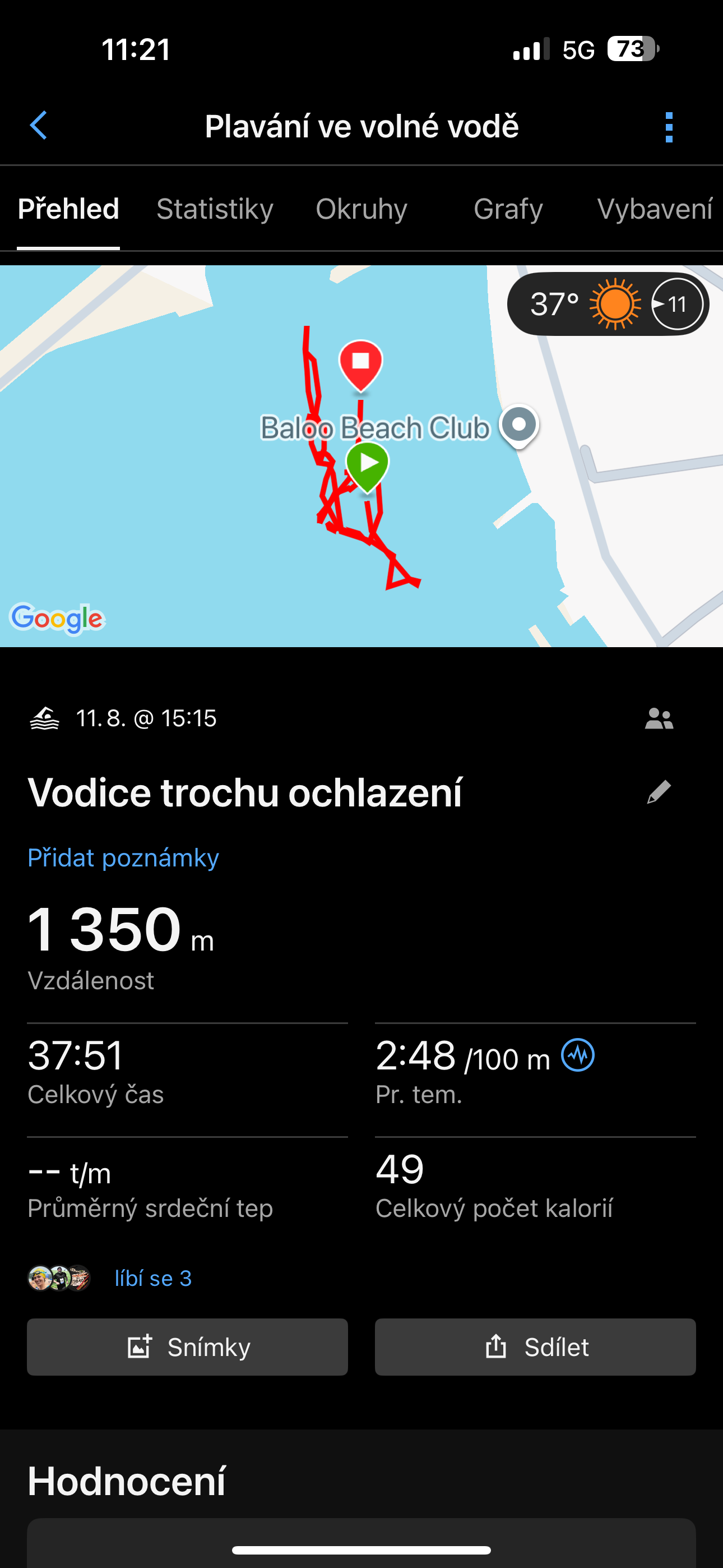The height and width of the screenshot is (1568, 723).
Task: Go back from the swim activity
Action: (x=38, y=126)
